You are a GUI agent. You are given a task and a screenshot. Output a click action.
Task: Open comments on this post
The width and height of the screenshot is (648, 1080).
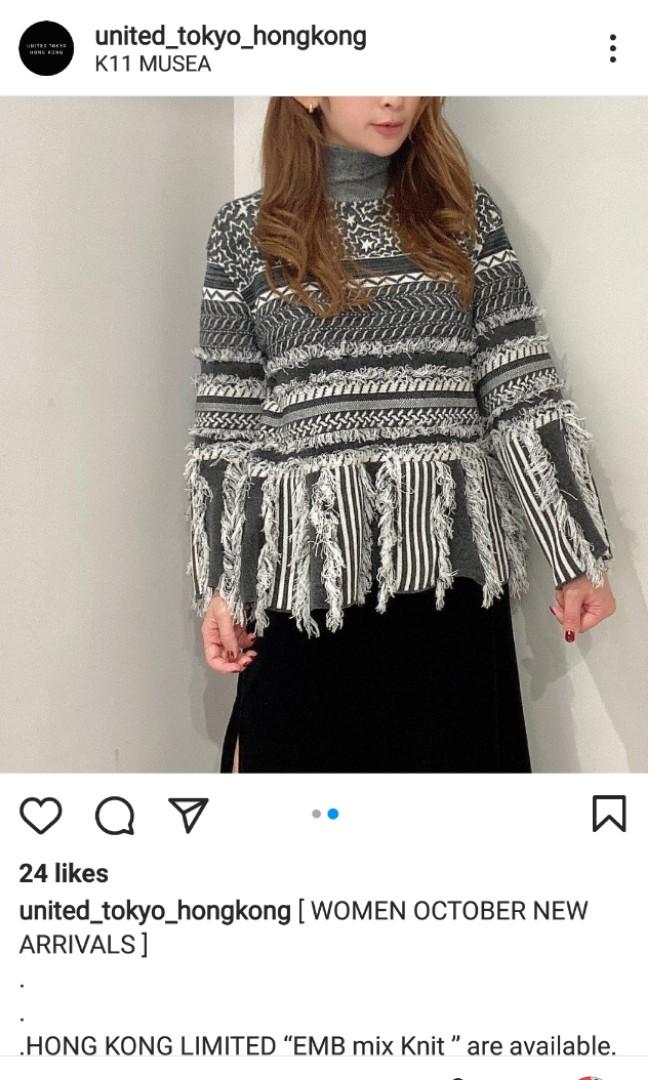point(114,815)
